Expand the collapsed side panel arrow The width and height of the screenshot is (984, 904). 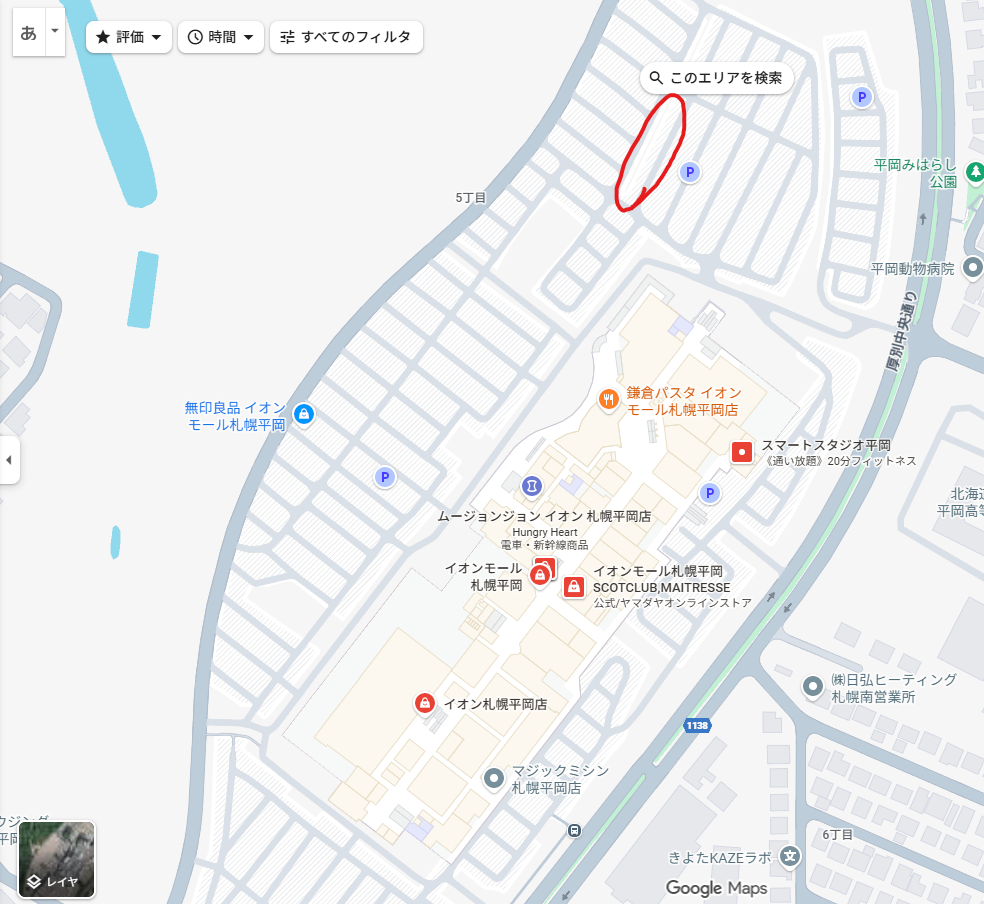[x=9, y=460]
